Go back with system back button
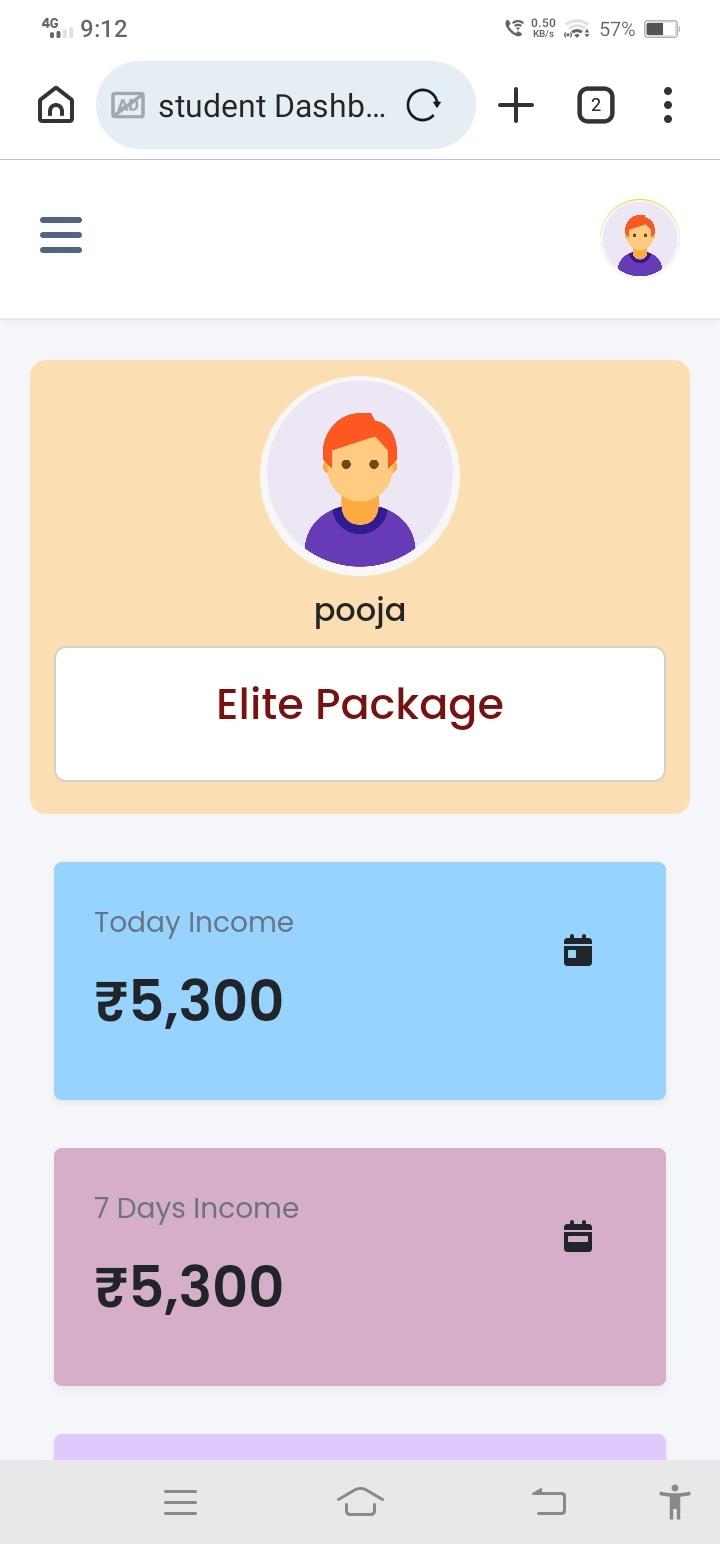 (549, 1501)
